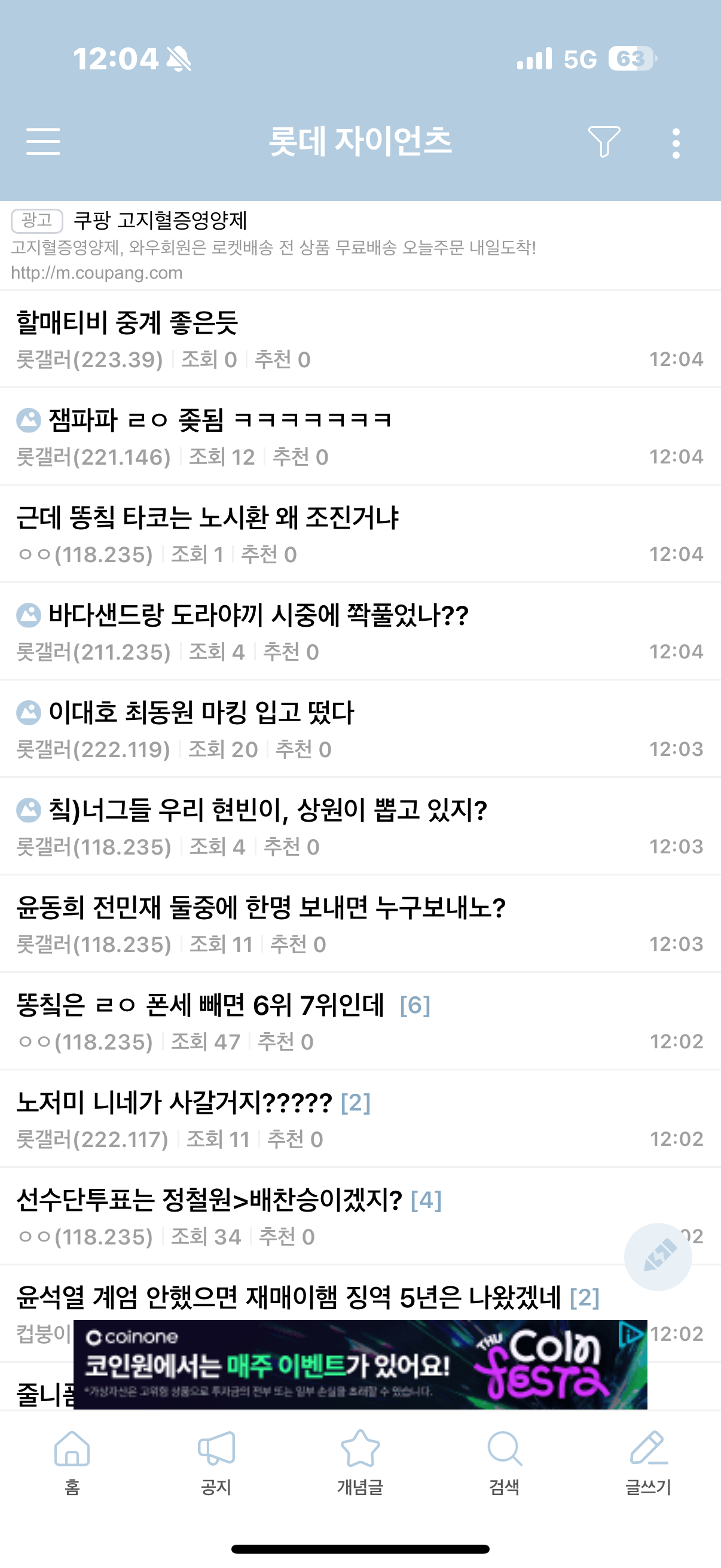
Task: Open post 이대호 최동원 마킹 입고 떴다
Action: coord(304,728)
